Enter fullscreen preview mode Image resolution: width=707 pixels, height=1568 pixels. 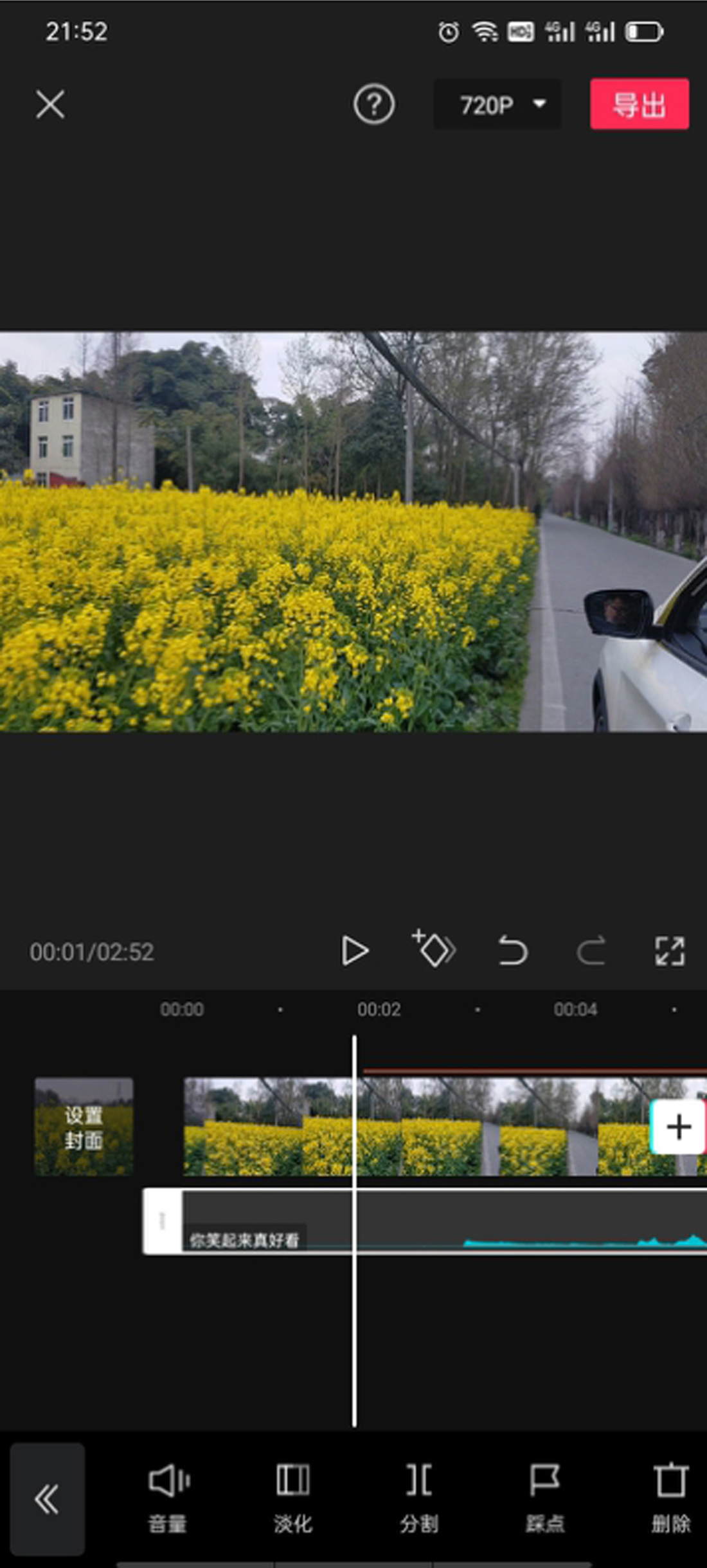pos(669,951)
